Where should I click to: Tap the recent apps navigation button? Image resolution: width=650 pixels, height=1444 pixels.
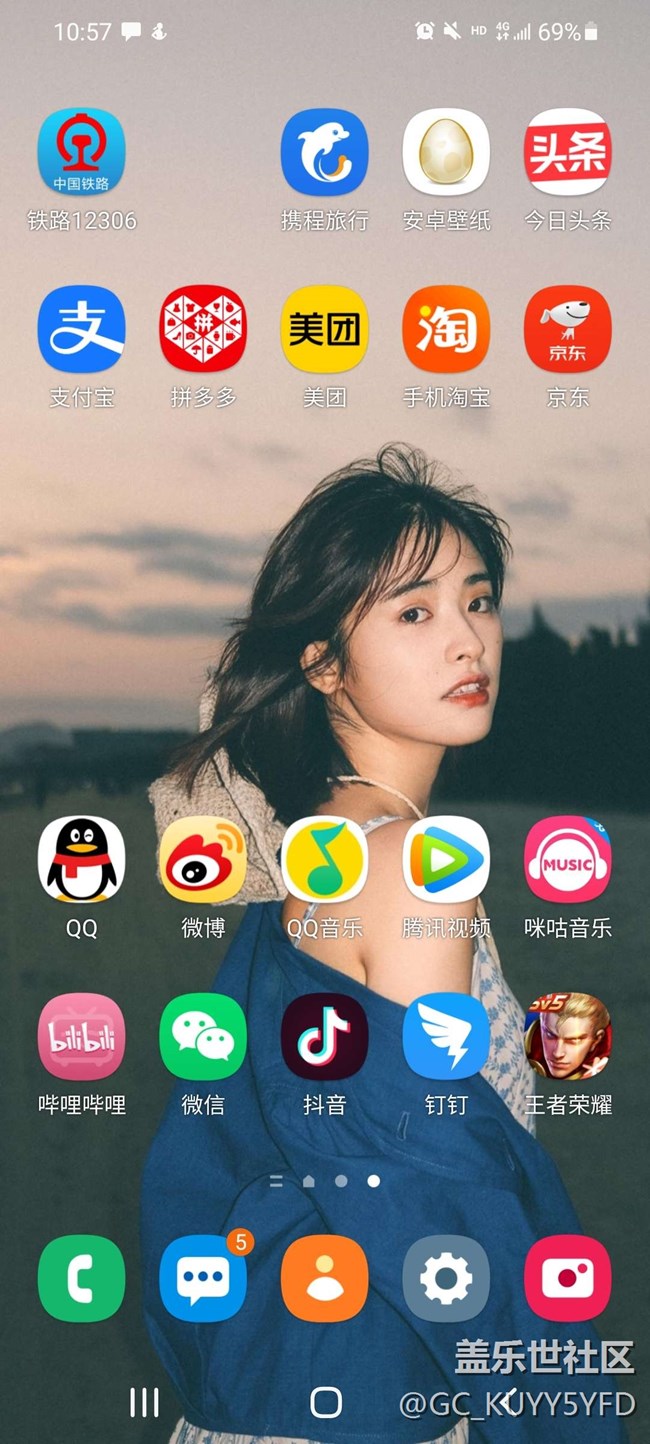coord(144,1403)
